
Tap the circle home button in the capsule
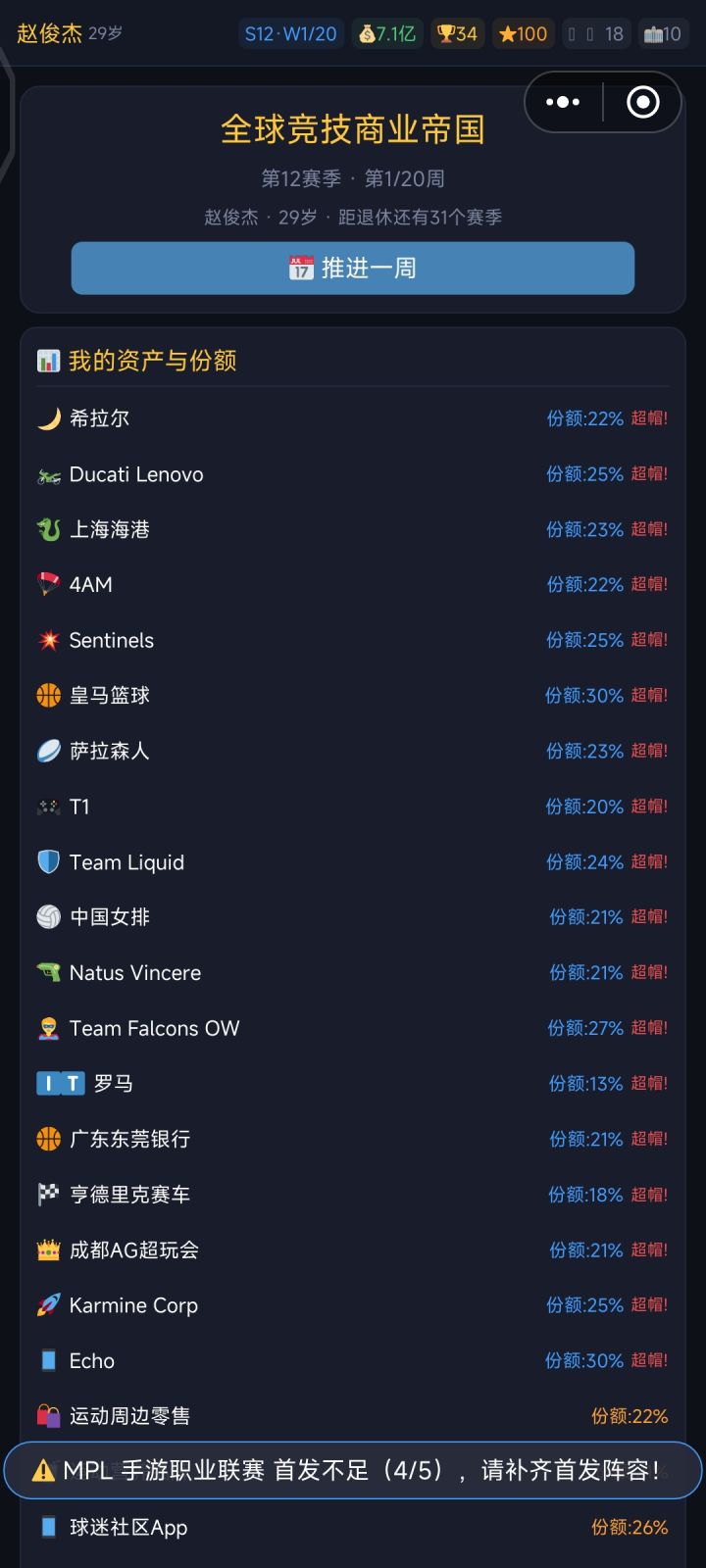[642, 101]
